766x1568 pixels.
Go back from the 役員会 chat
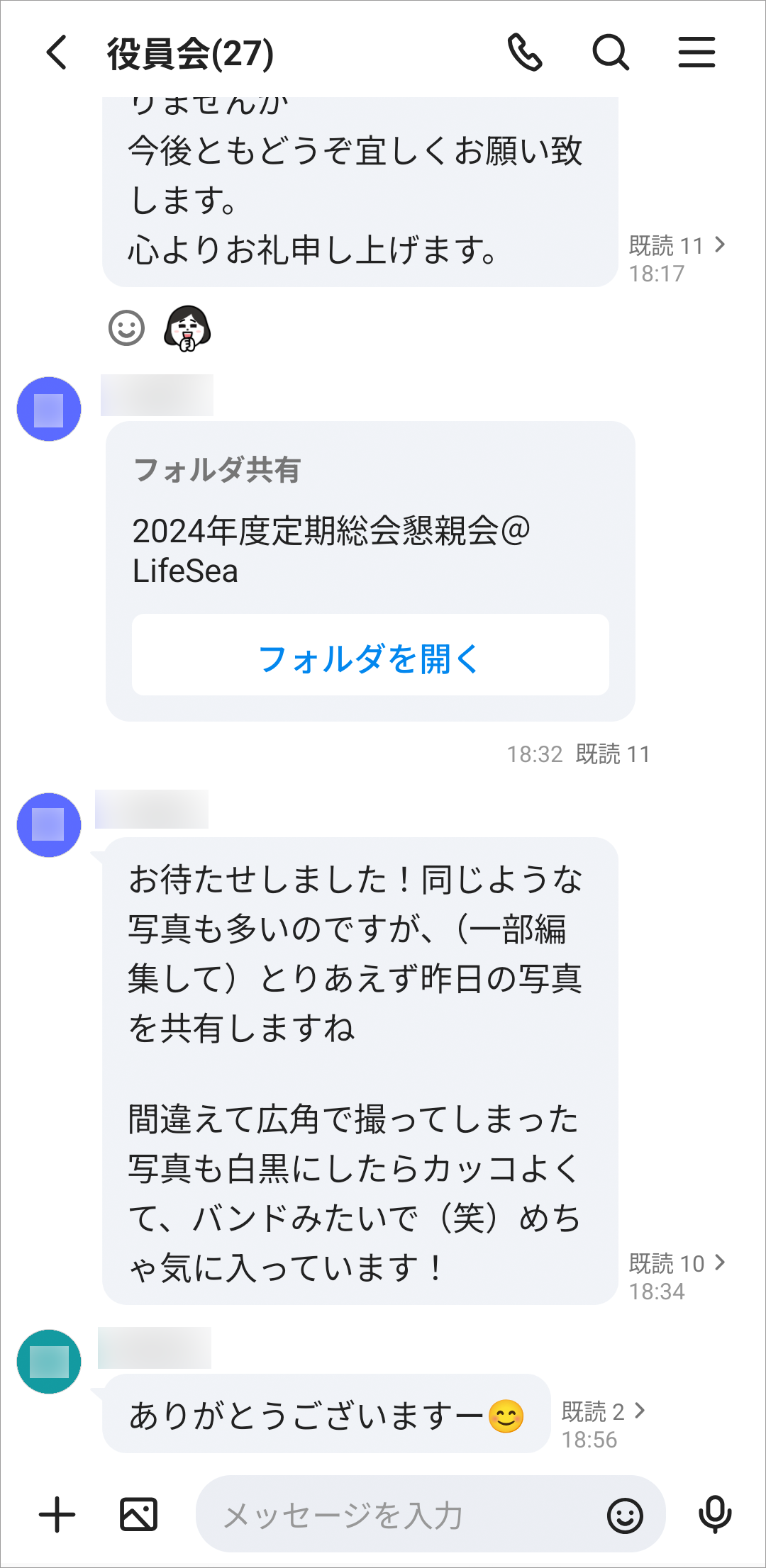(x=57, y=52)
